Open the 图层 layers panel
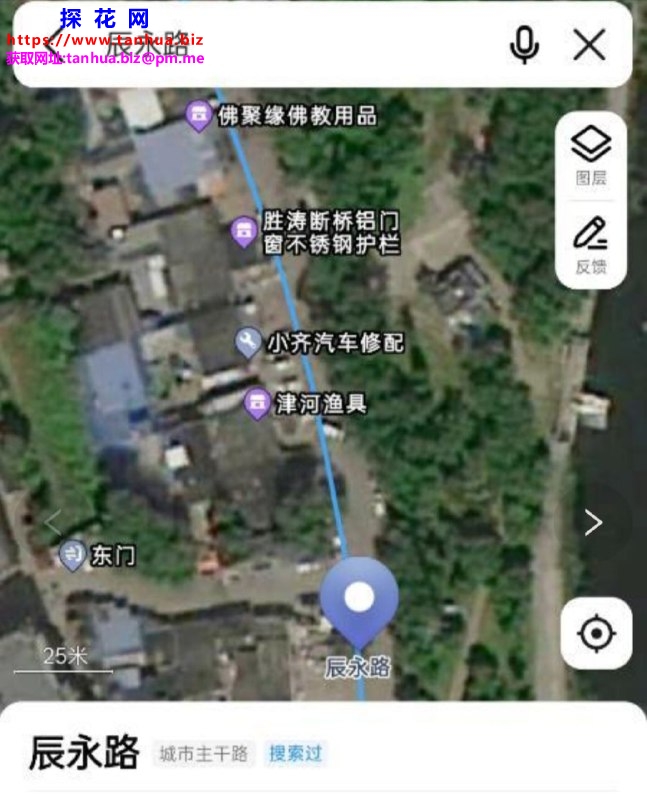647x800 pixels. pyautogui.click(x=591, y=157)
